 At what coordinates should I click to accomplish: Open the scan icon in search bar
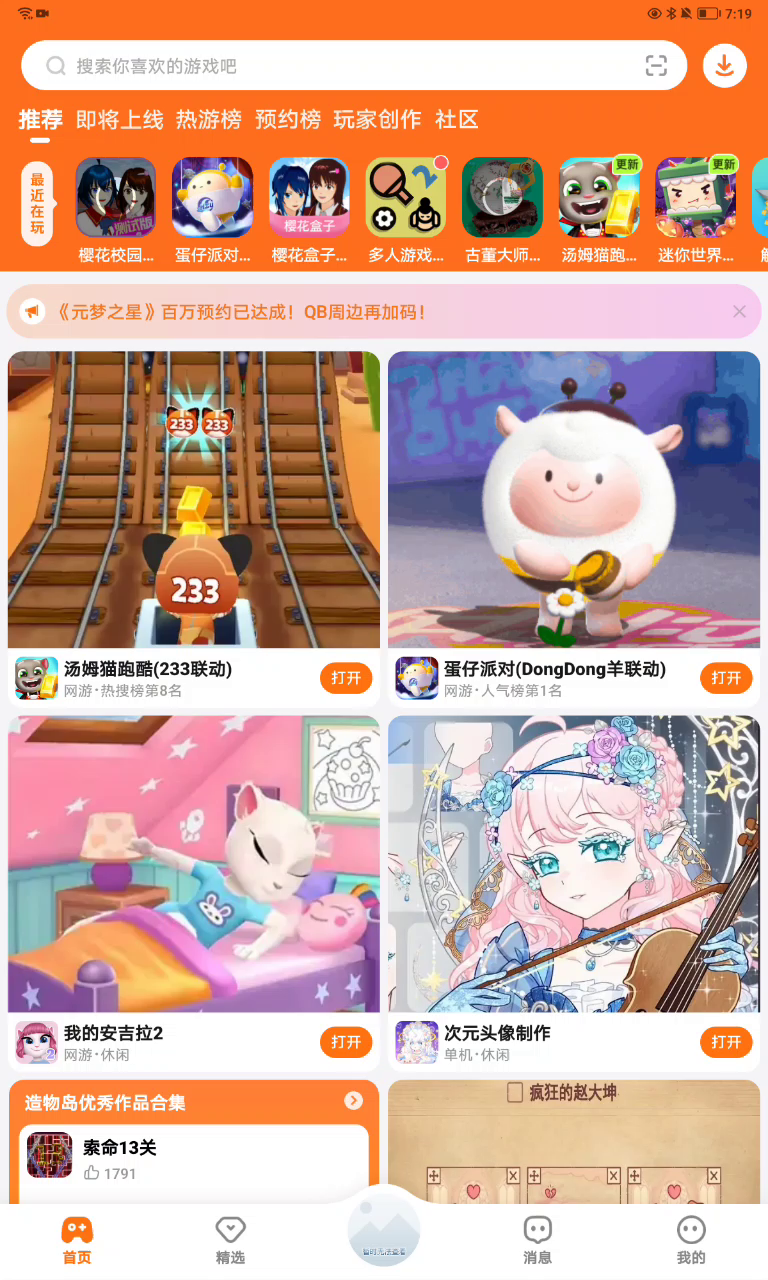[x=656, y=66]
